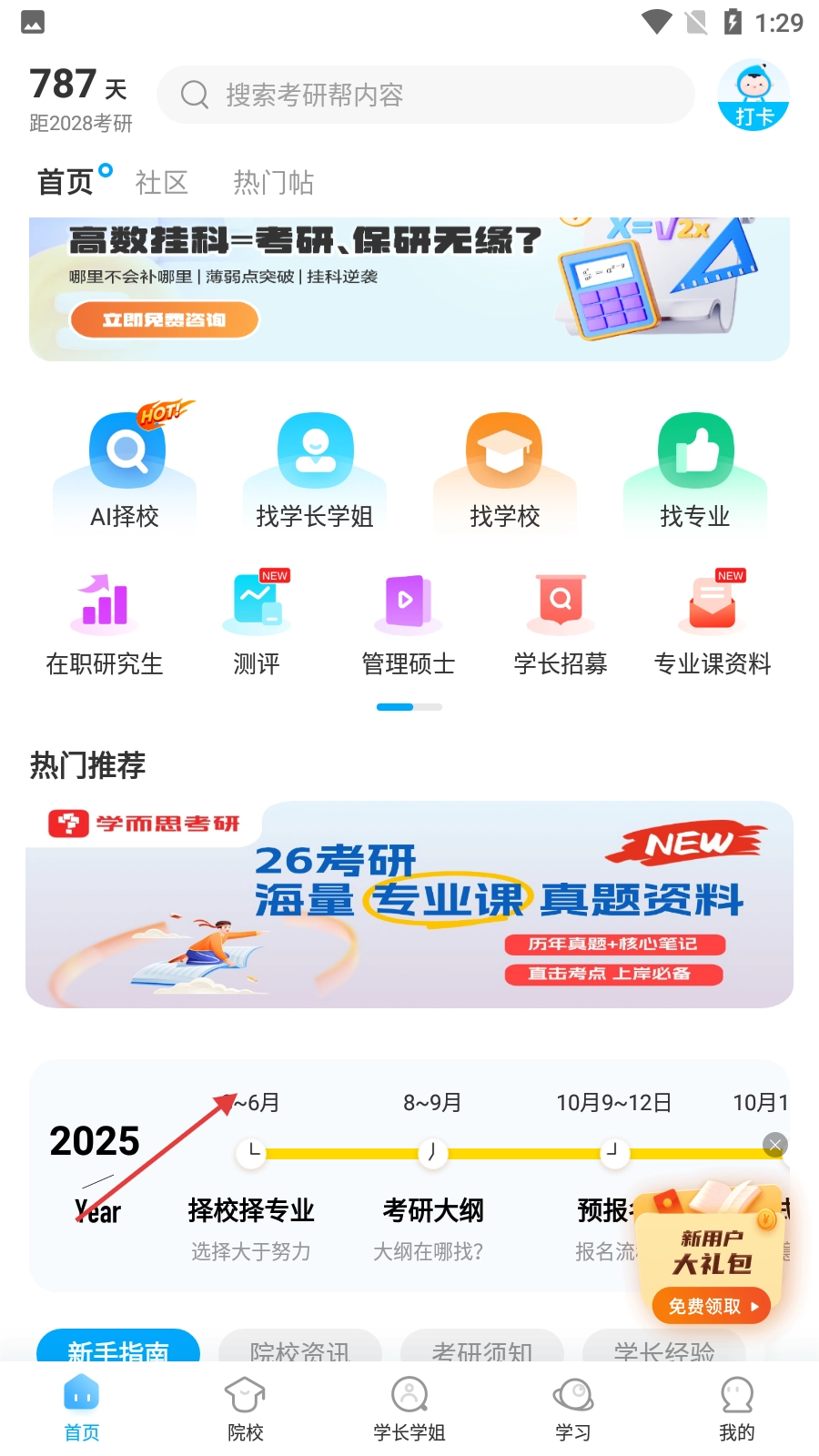Switch to the 热门帖 tab
The height and width of the screenshot is (1456, 819).
click(x=273, y=182)
